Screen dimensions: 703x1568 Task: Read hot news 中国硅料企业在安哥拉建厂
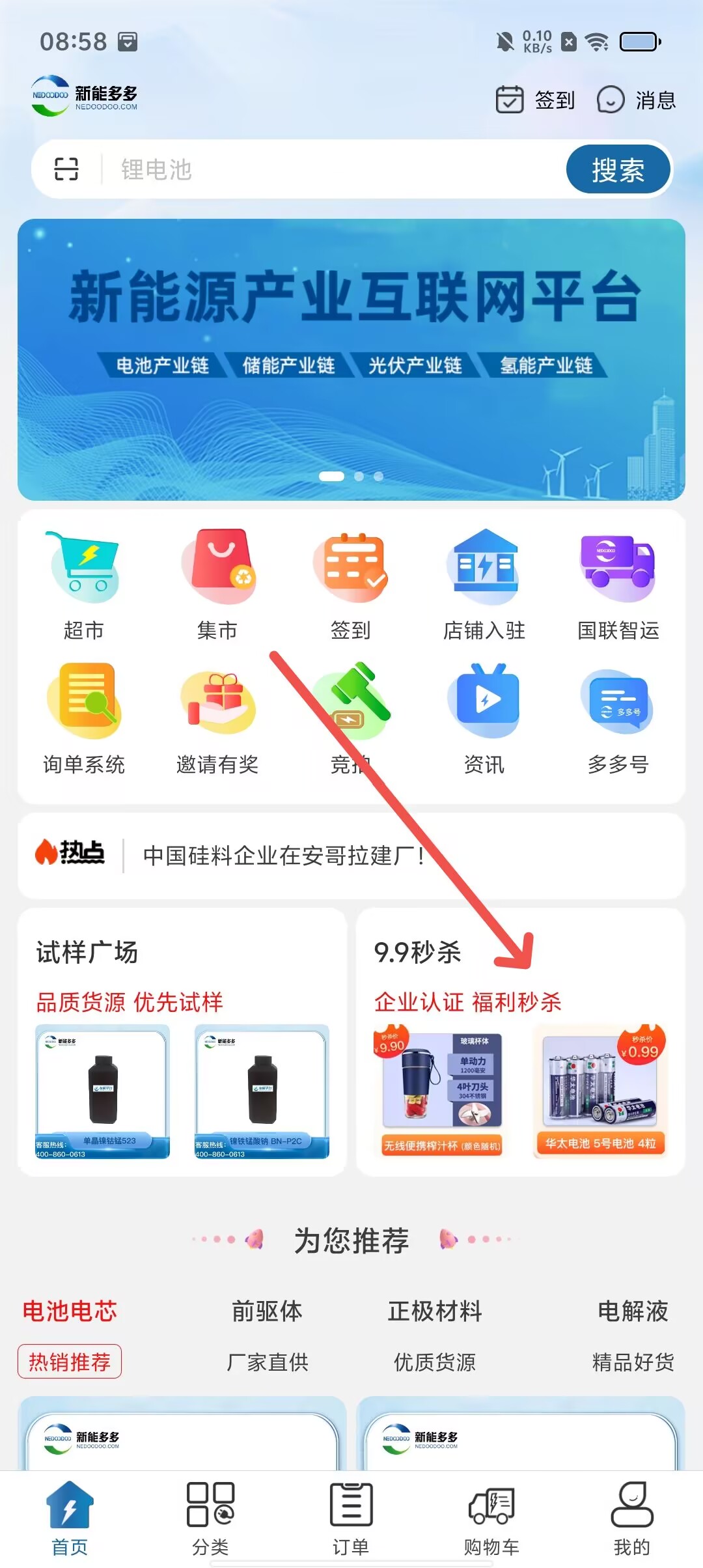(x=284, y=856)
